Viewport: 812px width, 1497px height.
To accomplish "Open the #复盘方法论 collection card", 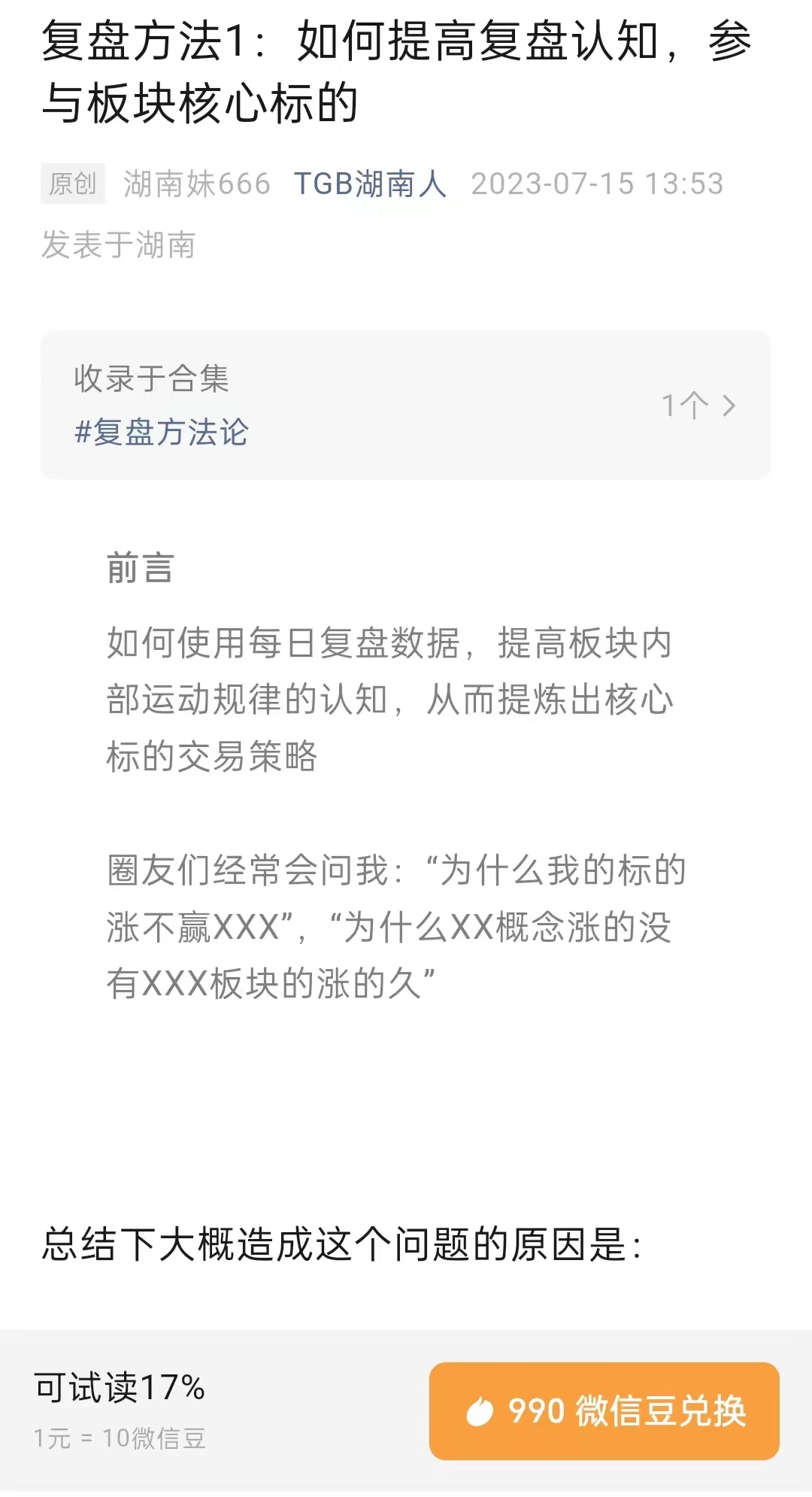I will (x=406, y=405).
